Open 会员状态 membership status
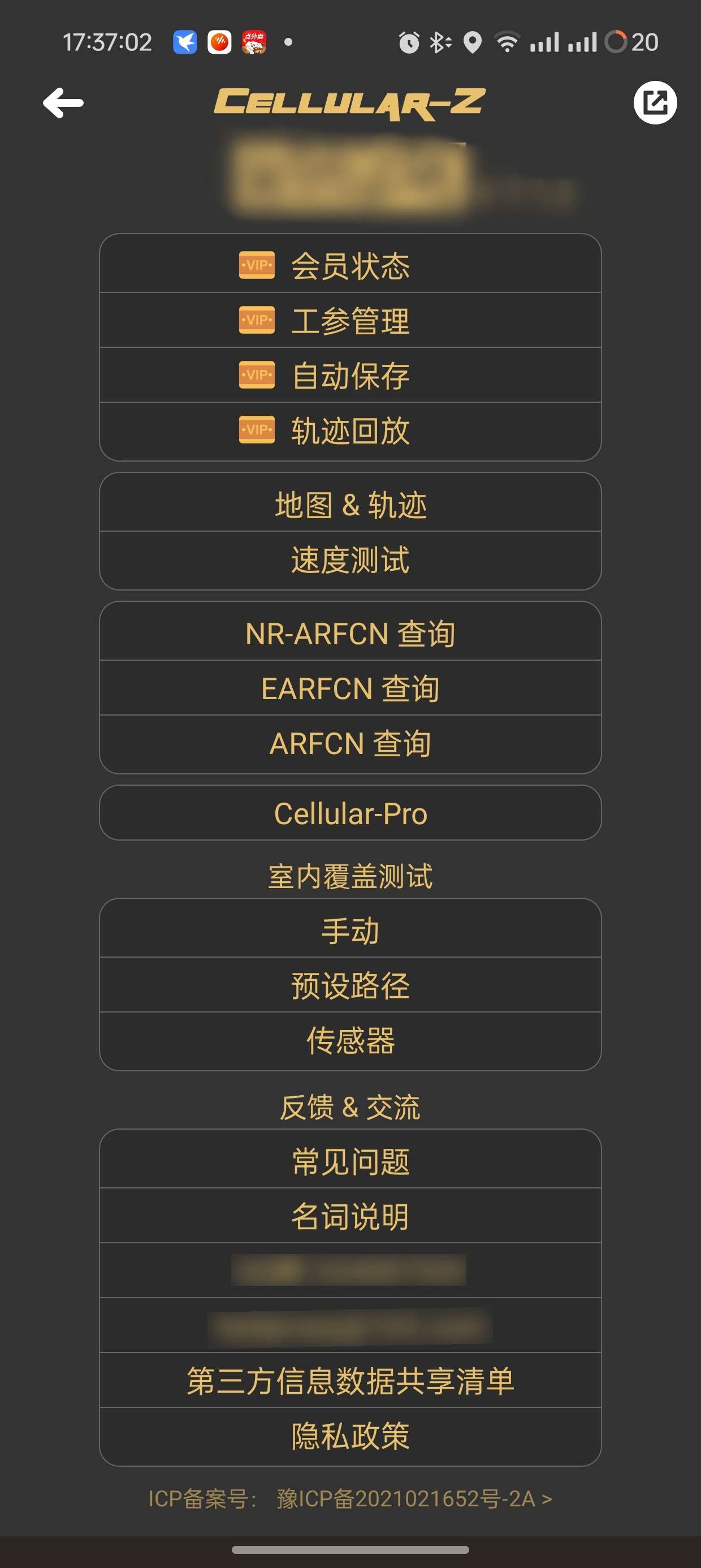This screenshot has width=701, height=1568. [x=350, y=265]
